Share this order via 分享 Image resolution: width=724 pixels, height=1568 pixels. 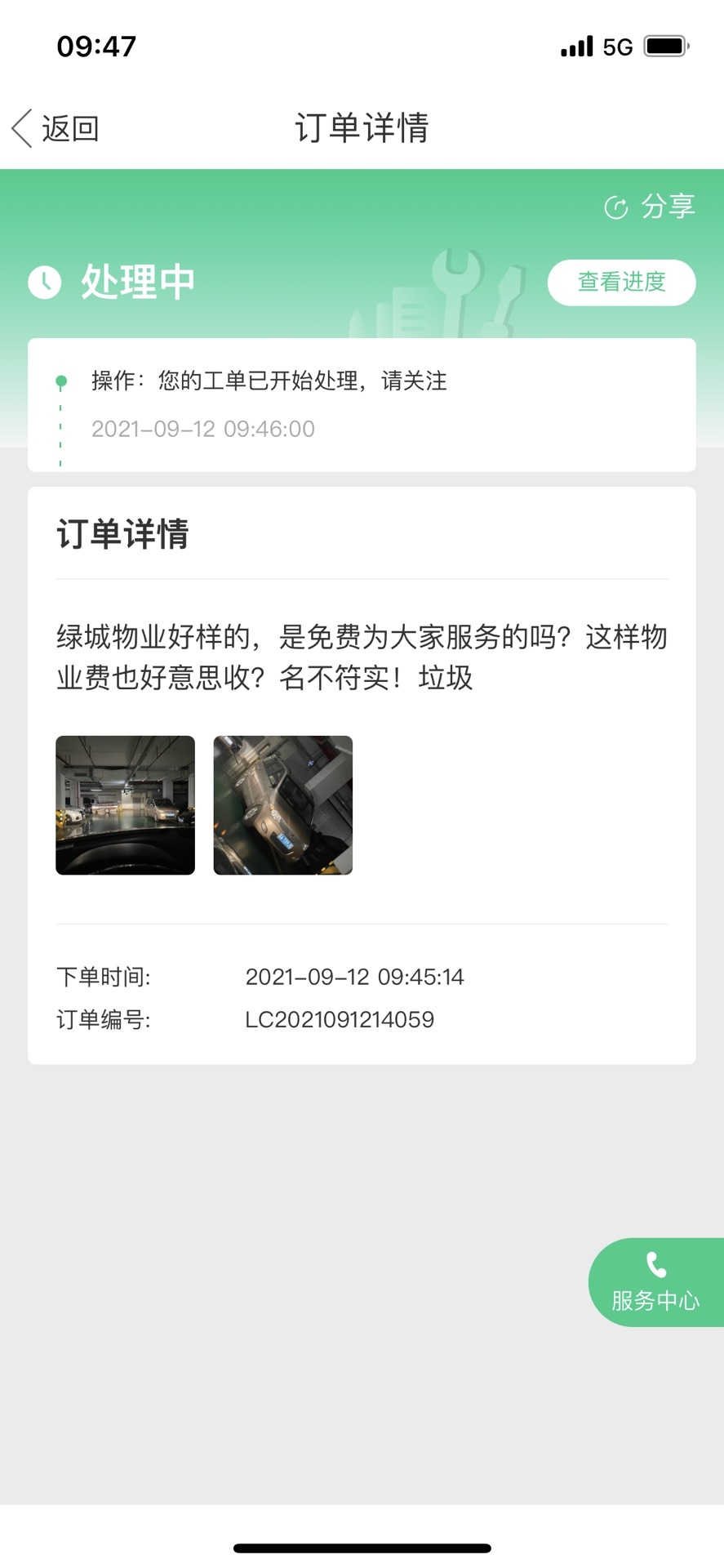650,207
